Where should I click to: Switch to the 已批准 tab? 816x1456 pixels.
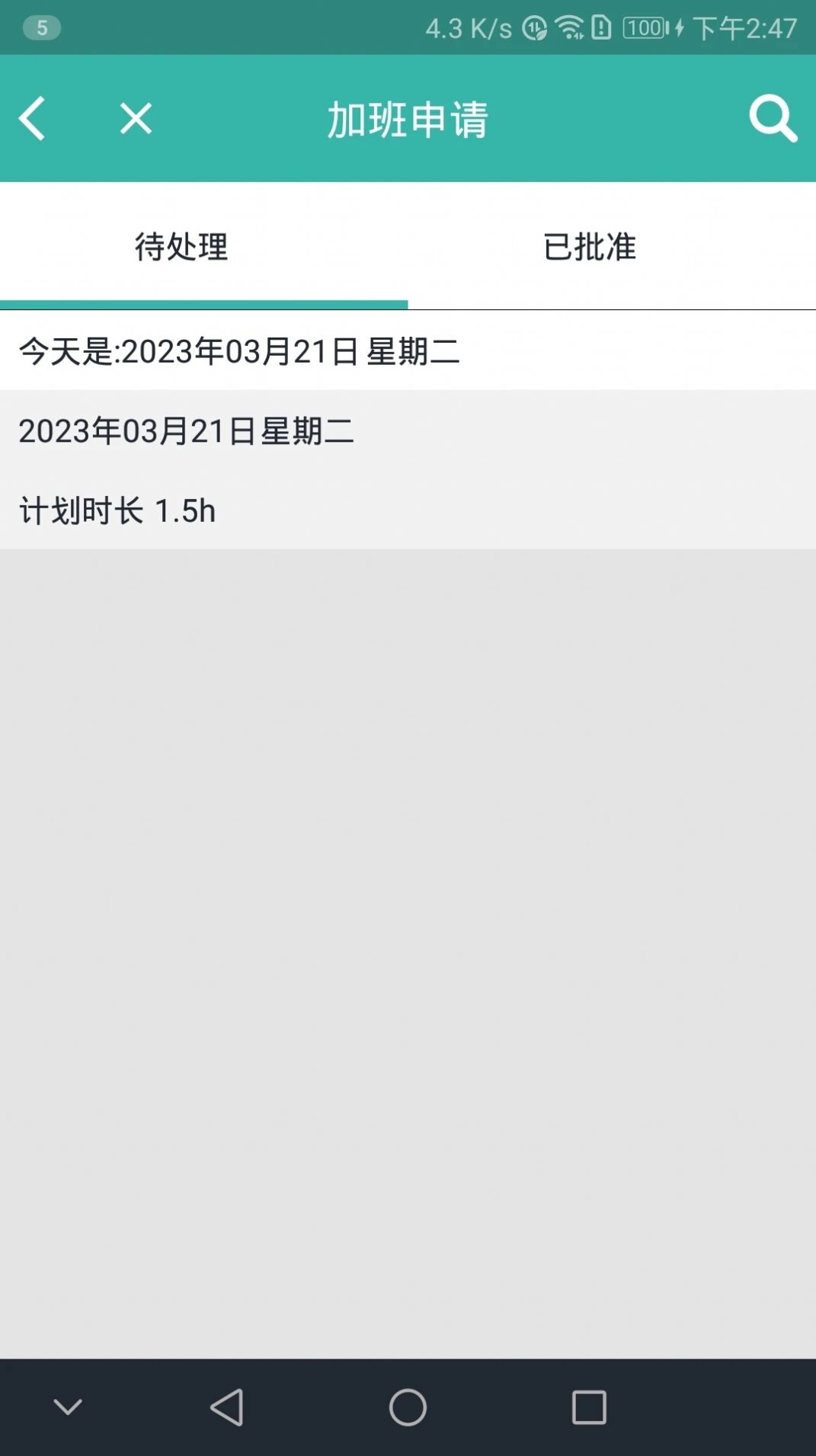589,247
